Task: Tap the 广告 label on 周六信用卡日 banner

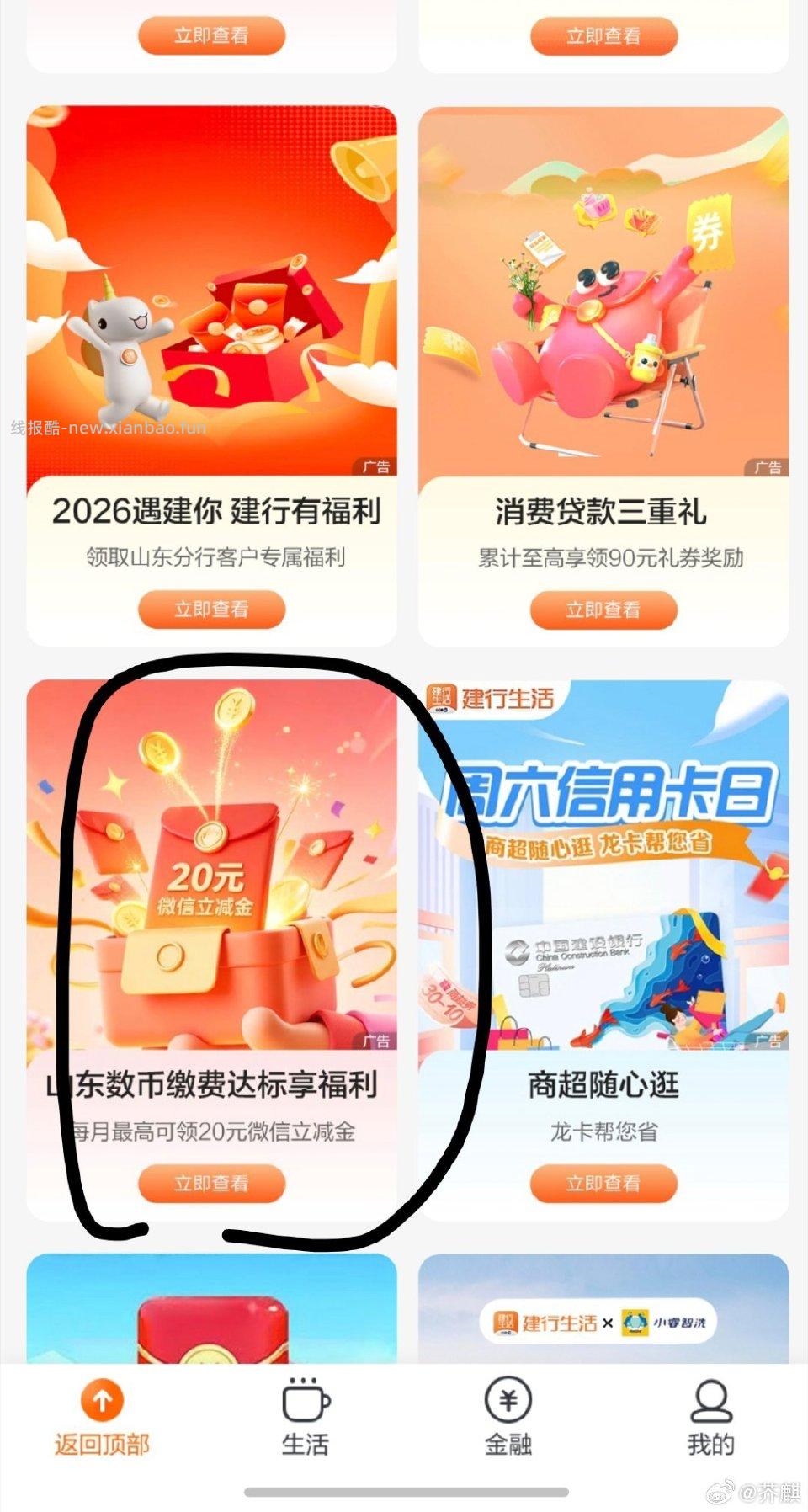Action: pyautogui.click(x=767, y=1041)
